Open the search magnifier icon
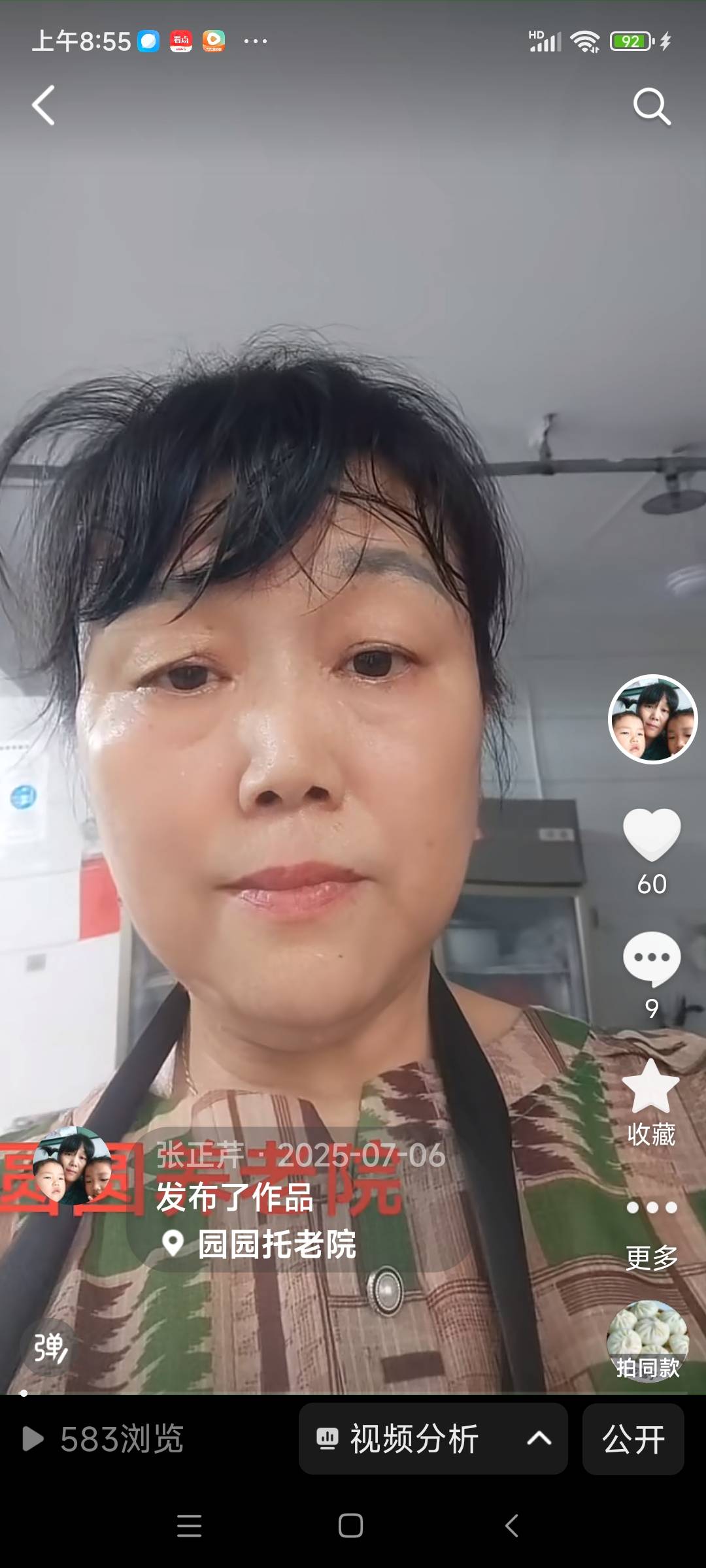The image size is (706, 1568). pyautogui.click(x=652, y=106)
